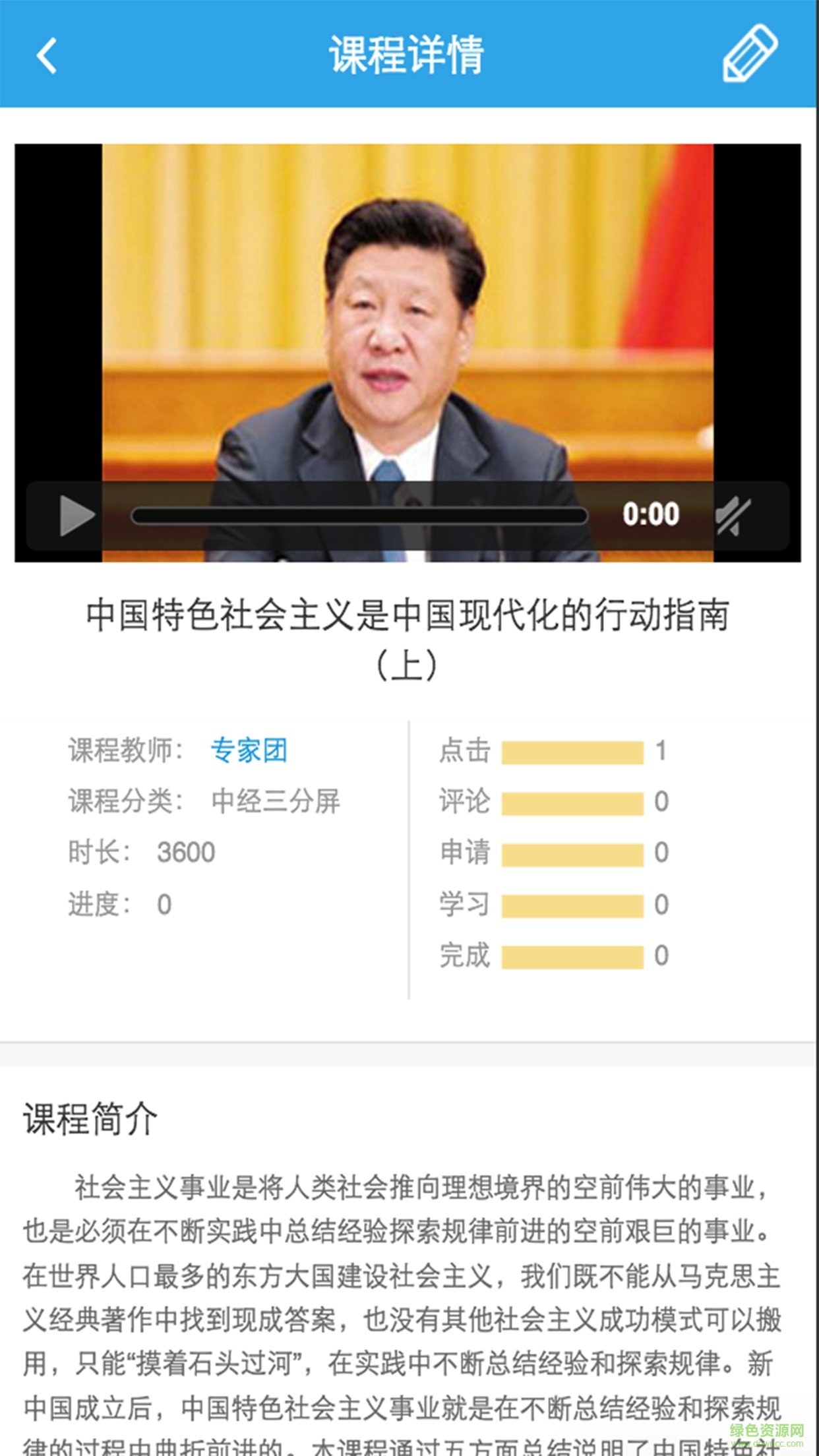Open the 专家团 teacher link
Image resolution: width=819 pixels, height=1456 pixels.
pos(249,750)
